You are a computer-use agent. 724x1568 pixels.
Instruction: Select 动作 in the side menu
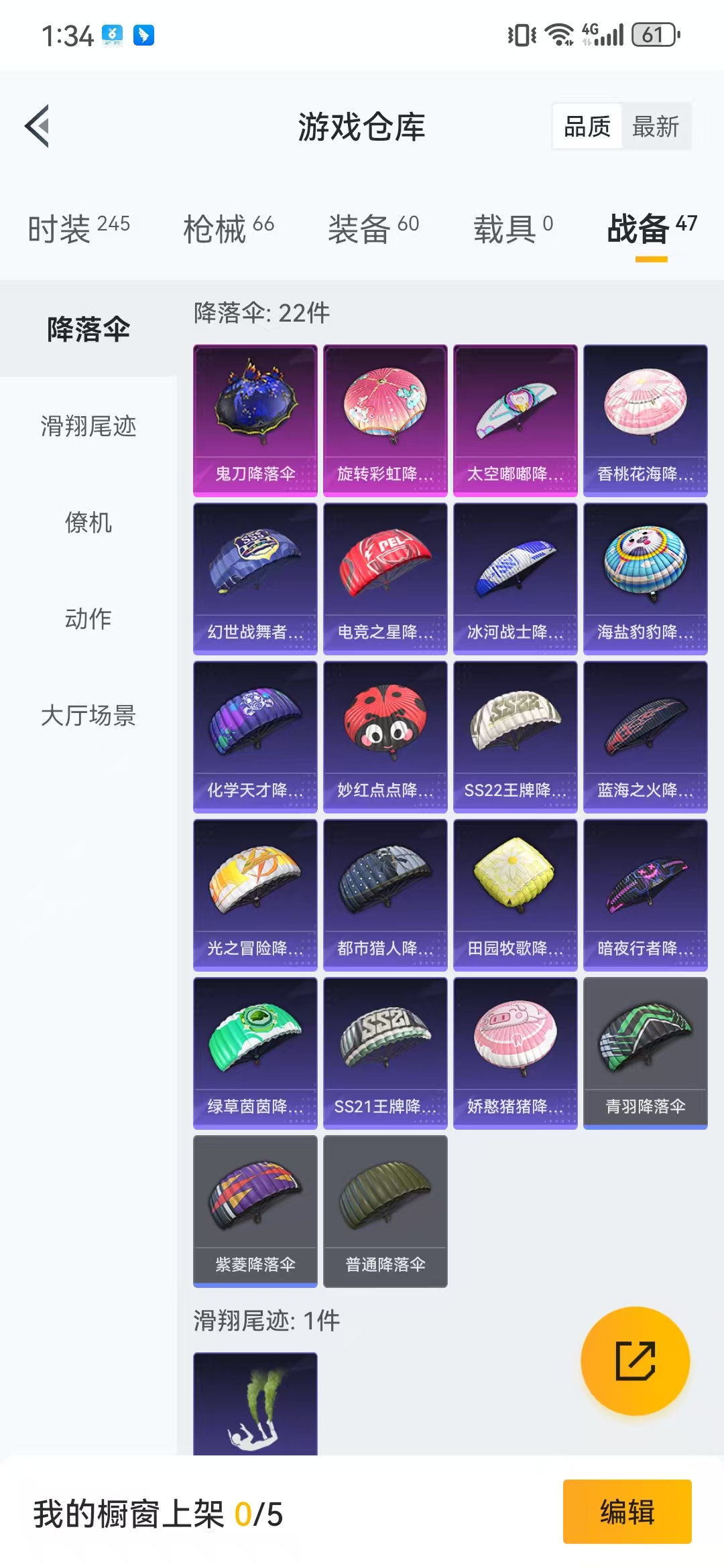click(88, 619)
